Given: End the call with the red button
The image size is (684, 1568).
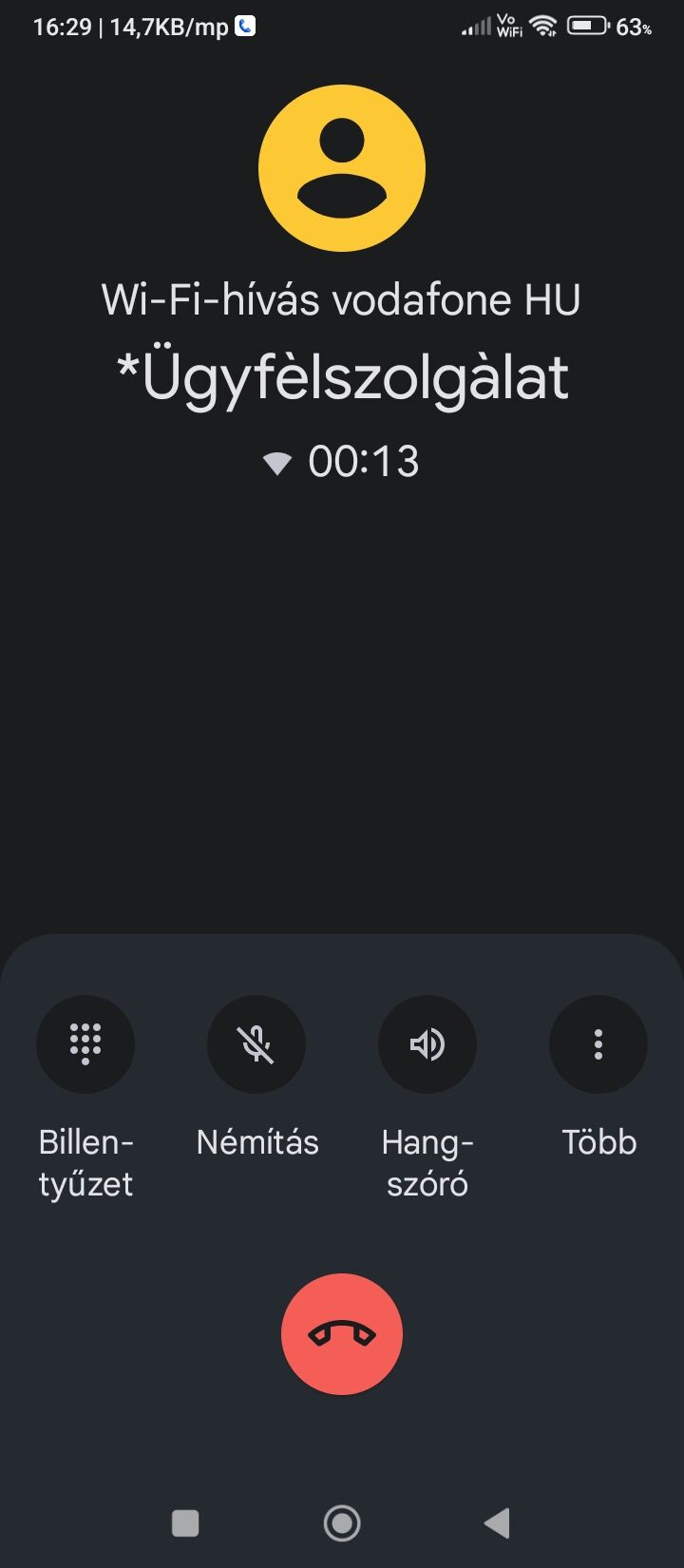Looking at the screenshot, I should [342, 1334].
